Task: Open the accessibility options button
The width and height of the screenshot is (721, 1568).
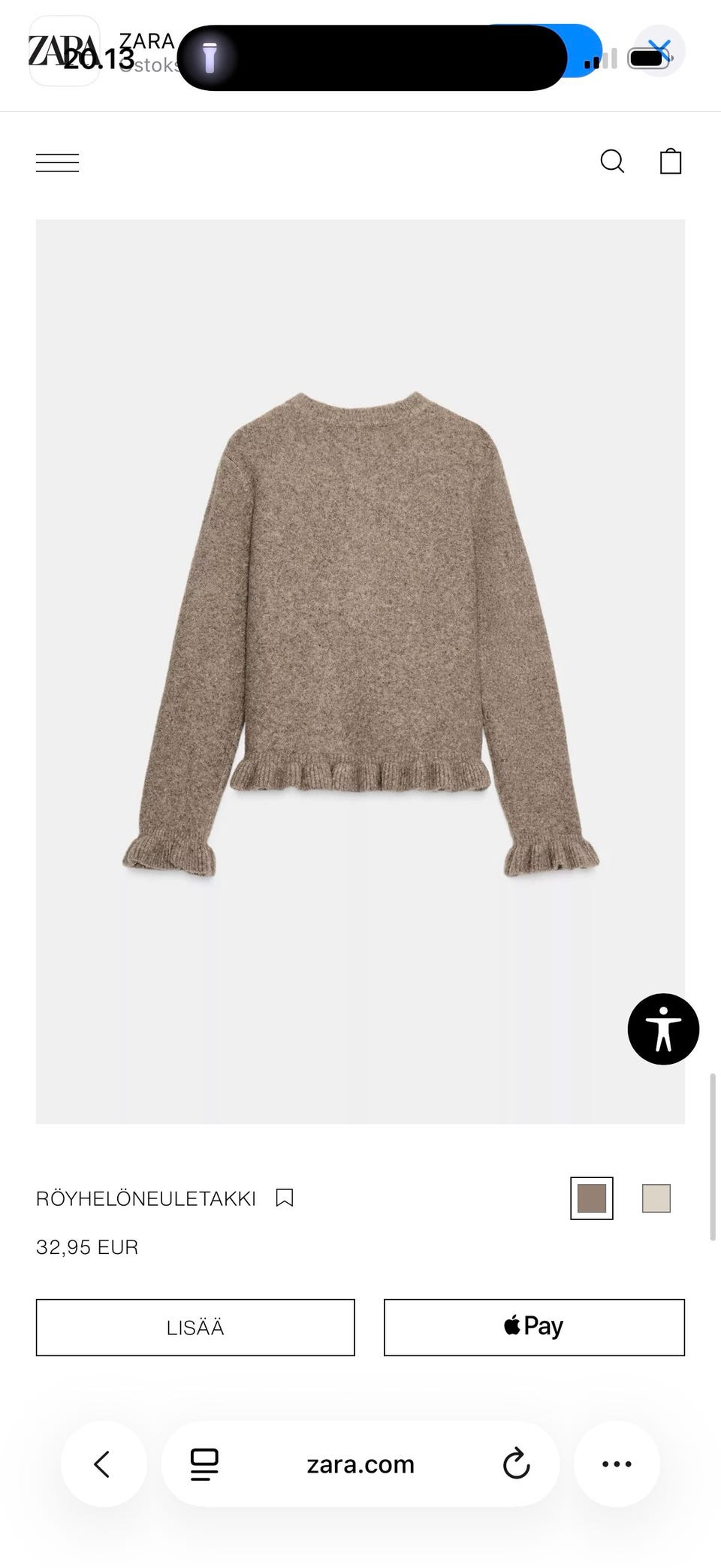Action: pyautogui.click(x=663, y=1029)
